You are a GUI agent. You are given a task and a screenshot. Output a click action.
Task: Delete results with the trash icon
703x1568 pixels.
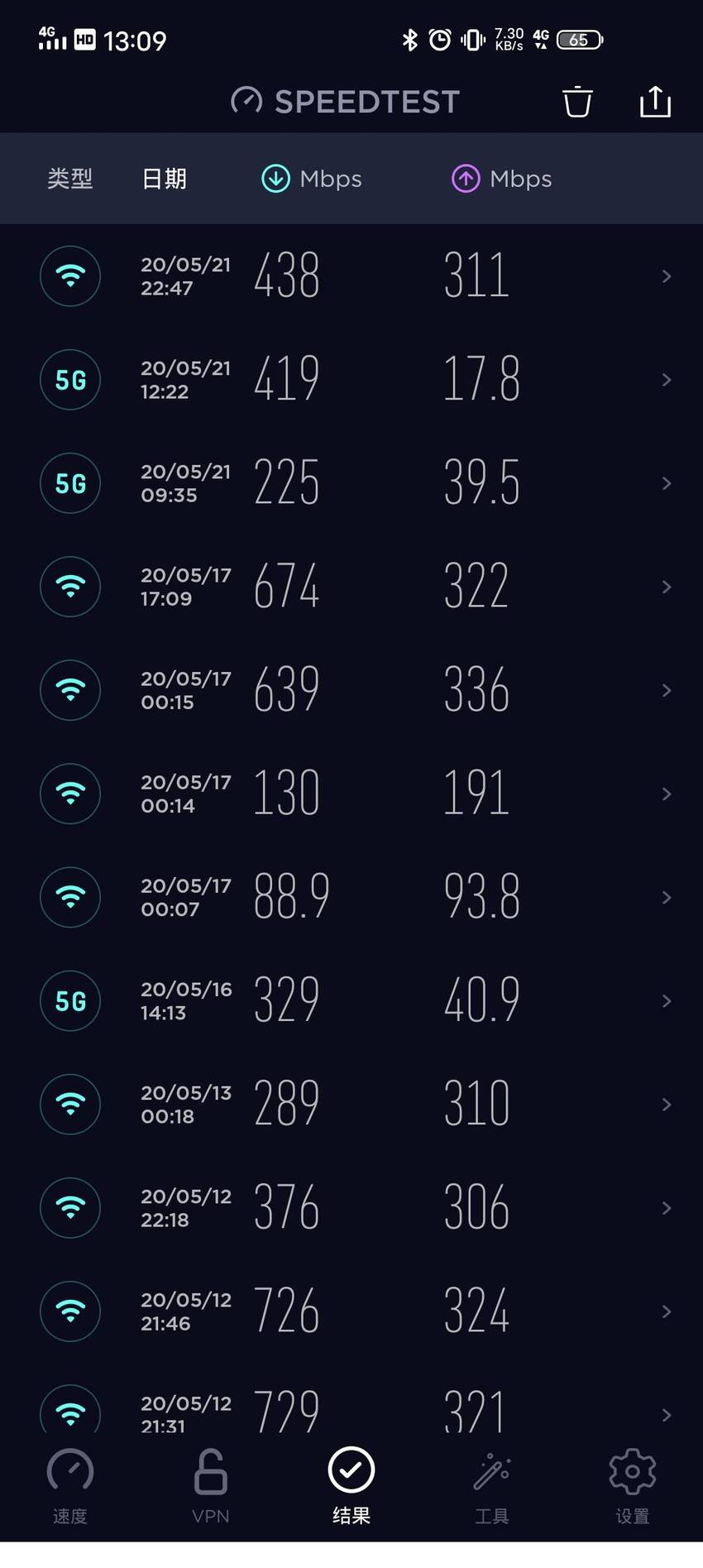577,102
